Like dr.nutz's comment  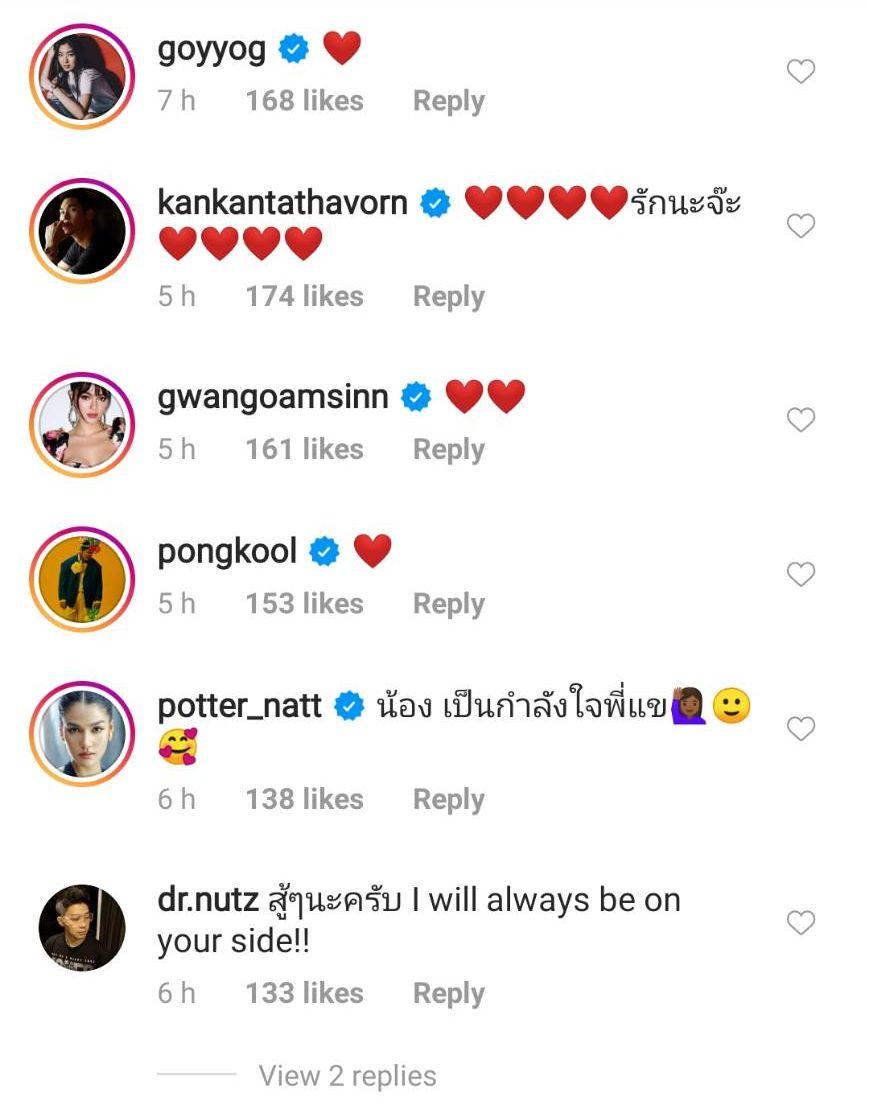coord(801,923)
